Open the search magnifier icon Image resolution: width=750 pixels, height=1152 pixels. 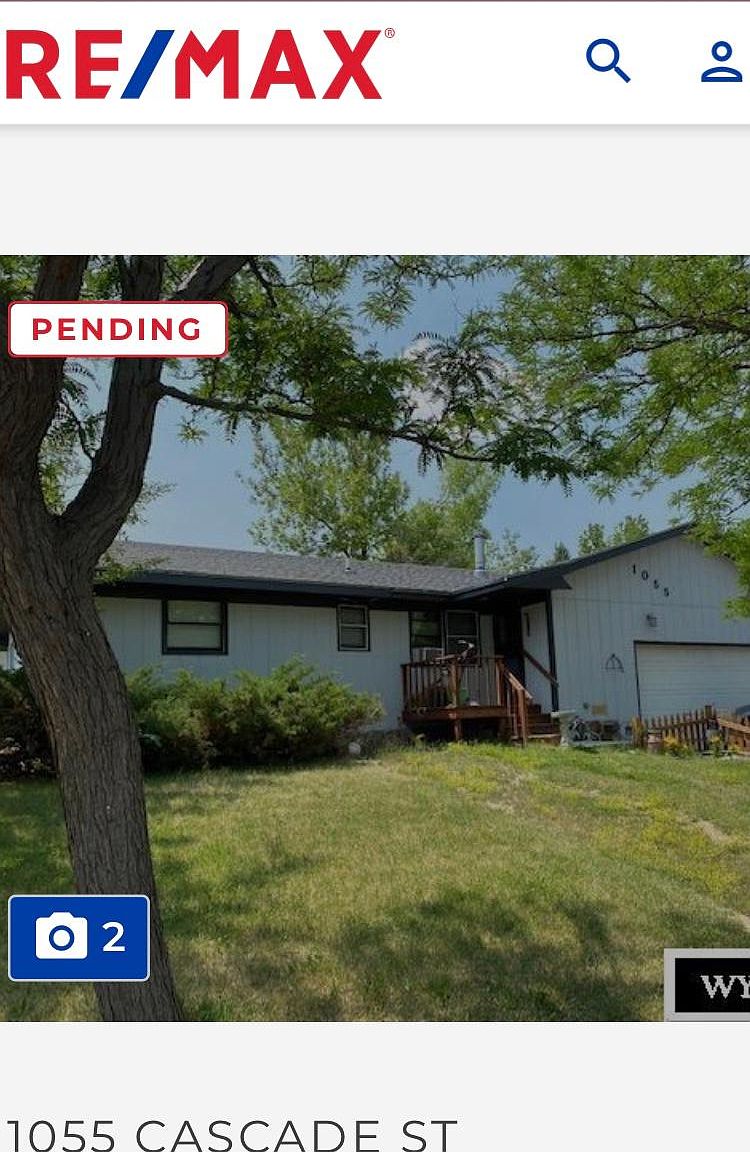[x=608, y=62]
